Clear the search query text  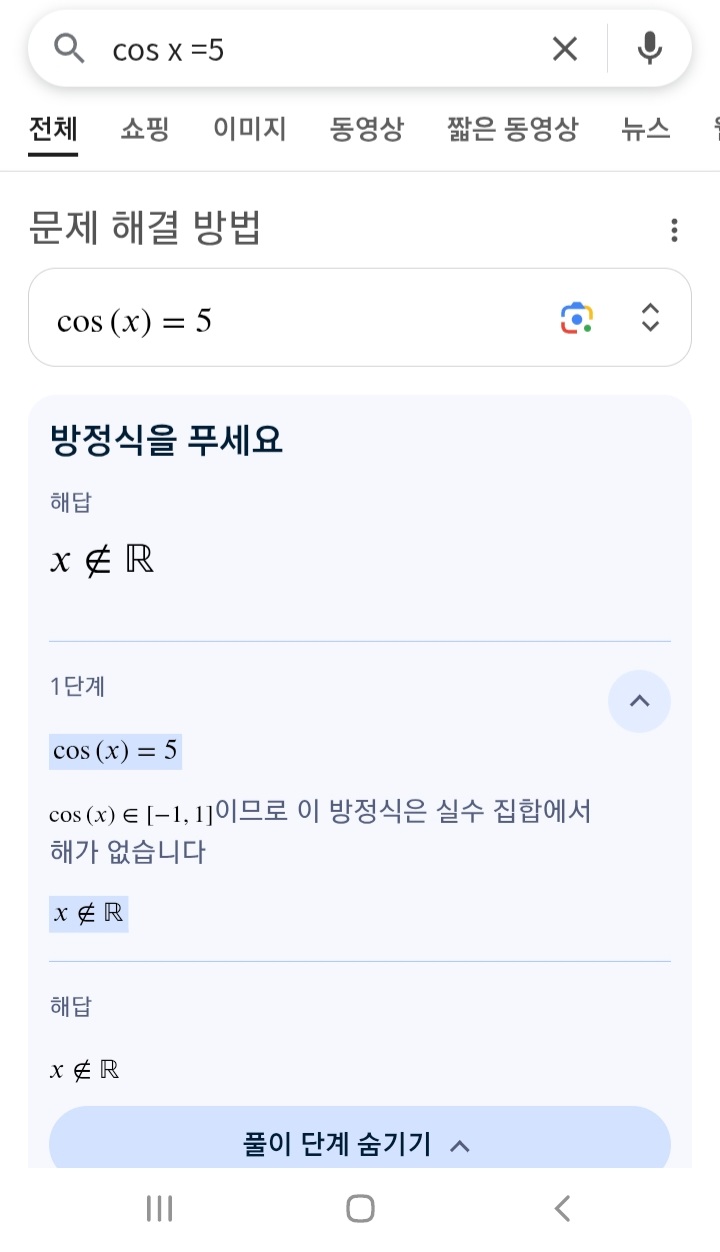pos(565,49)
